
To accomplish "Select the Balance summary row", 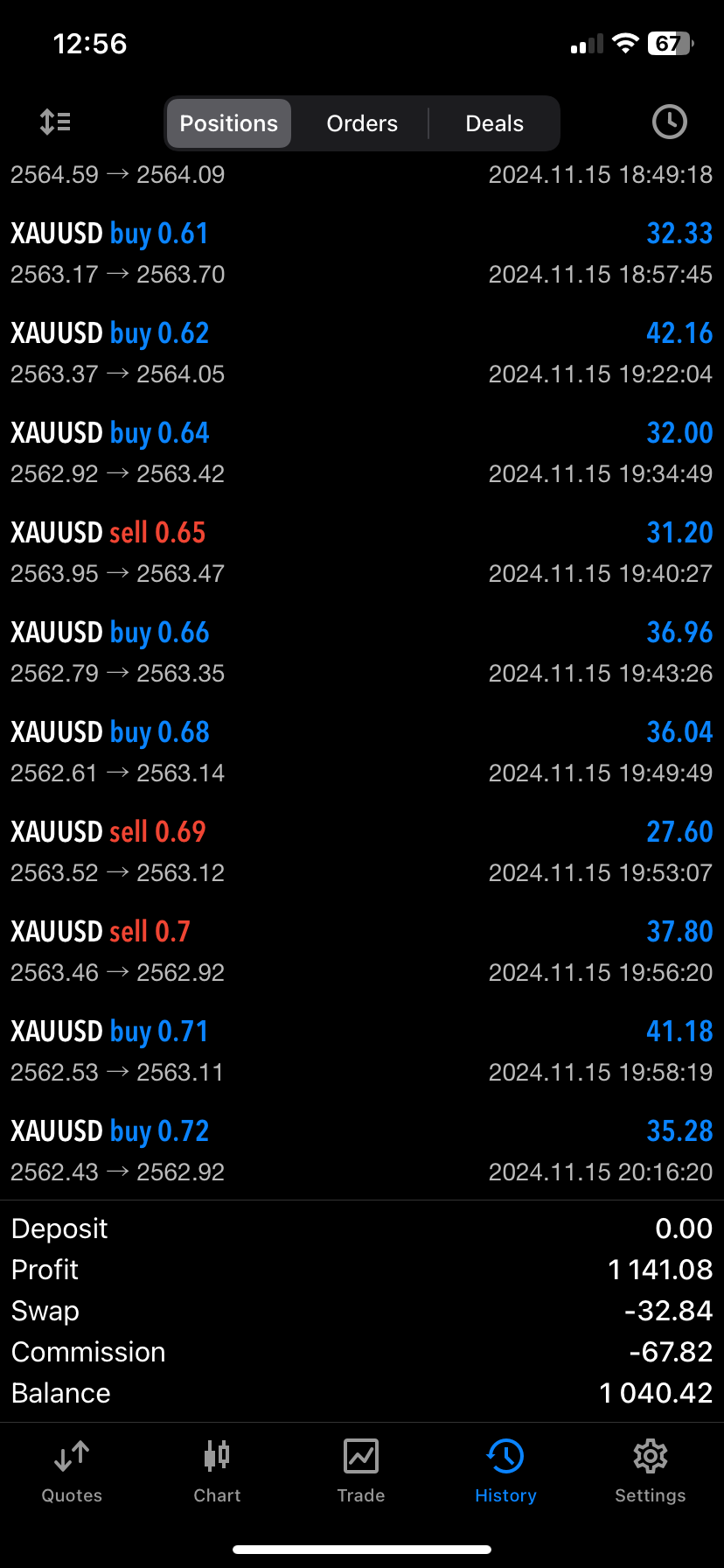I will click(x=362, y=1392).
